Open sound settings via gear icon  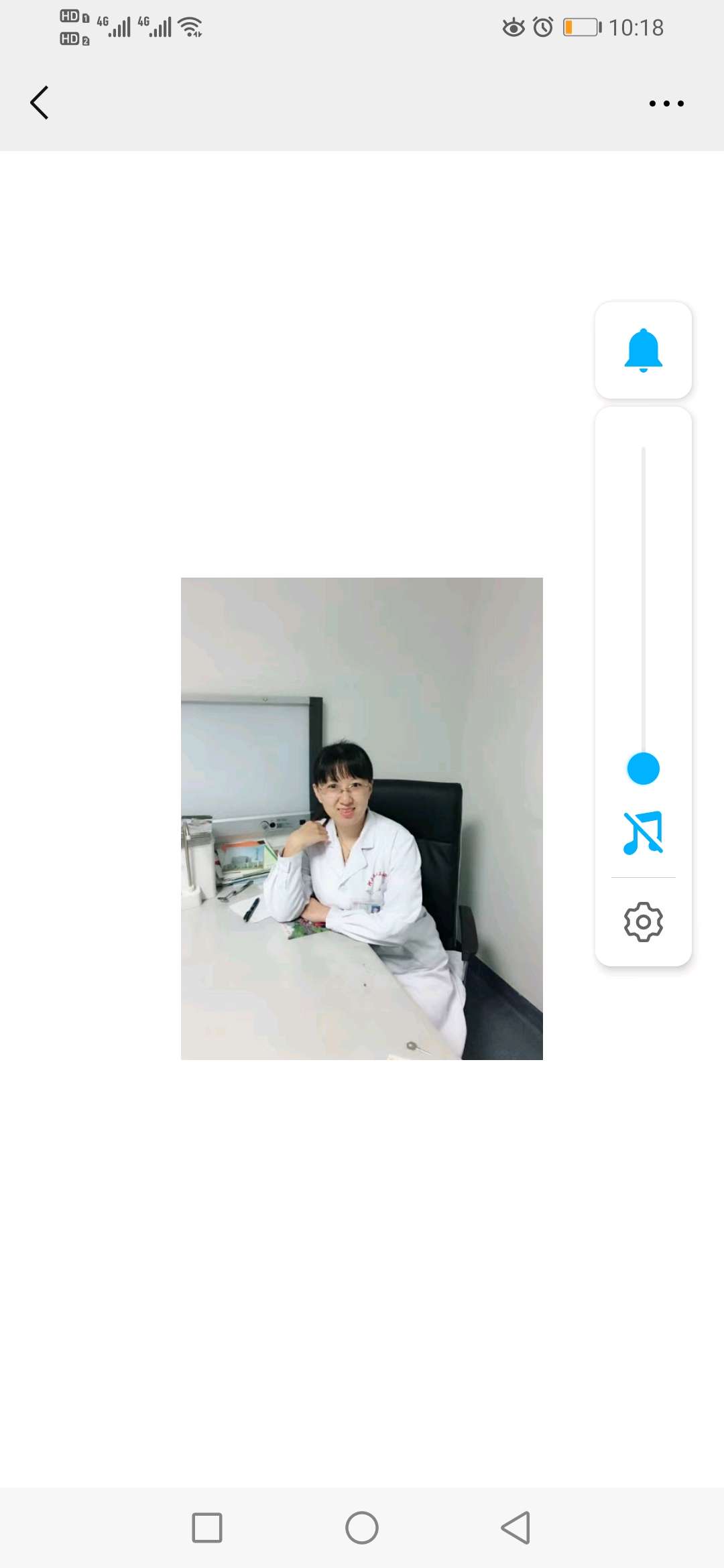pos(643,922)
